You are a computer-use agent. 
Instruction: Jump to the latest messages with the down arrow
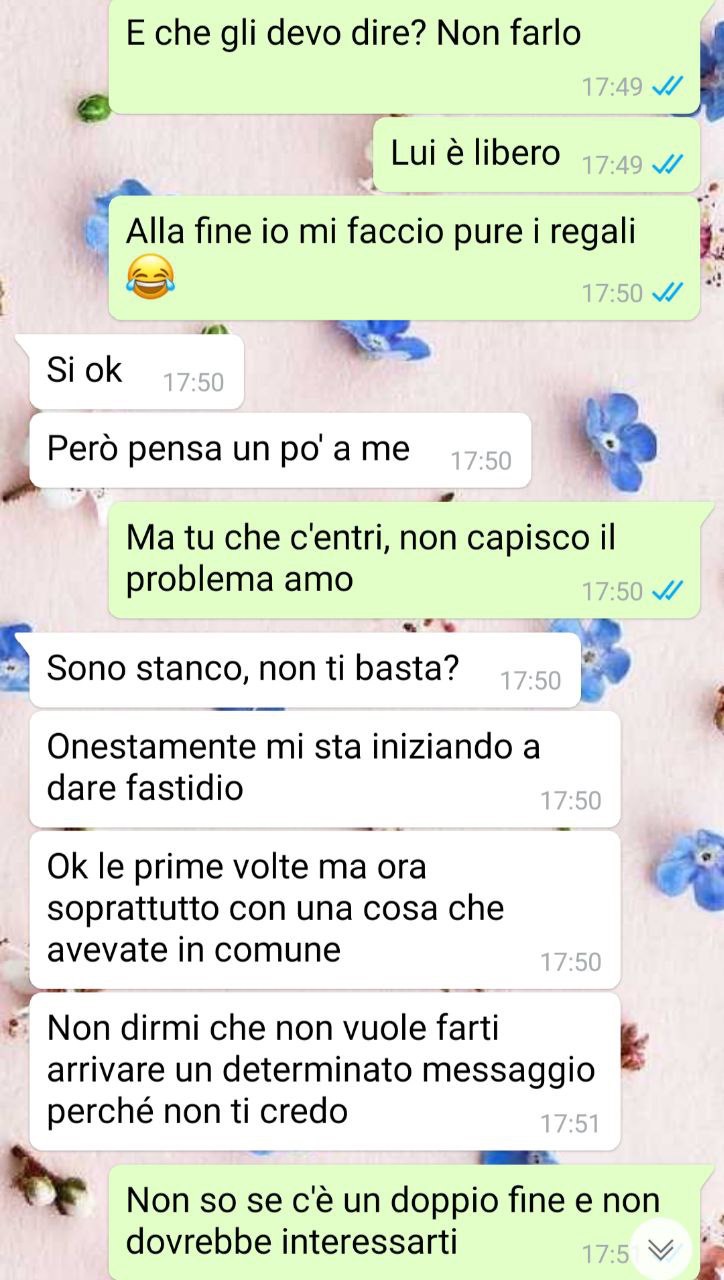(x=661, y=1248)
